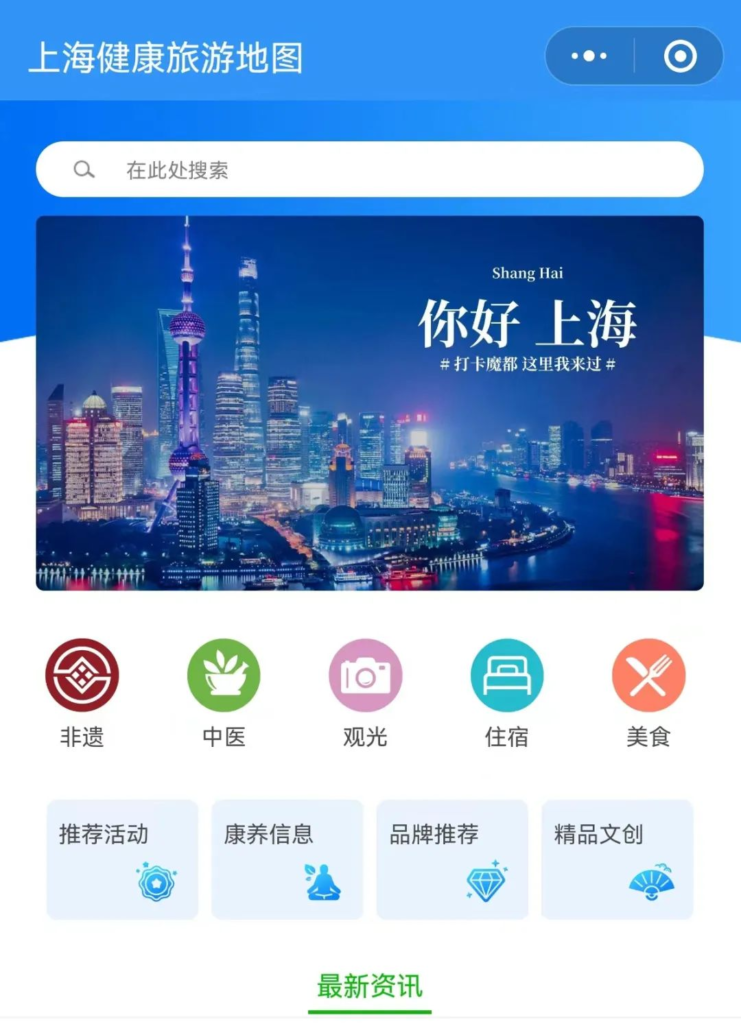The height and width of the screenshot is (1024, 741).
Task: Open the mini program more options menu
Action: click(589, 56)
